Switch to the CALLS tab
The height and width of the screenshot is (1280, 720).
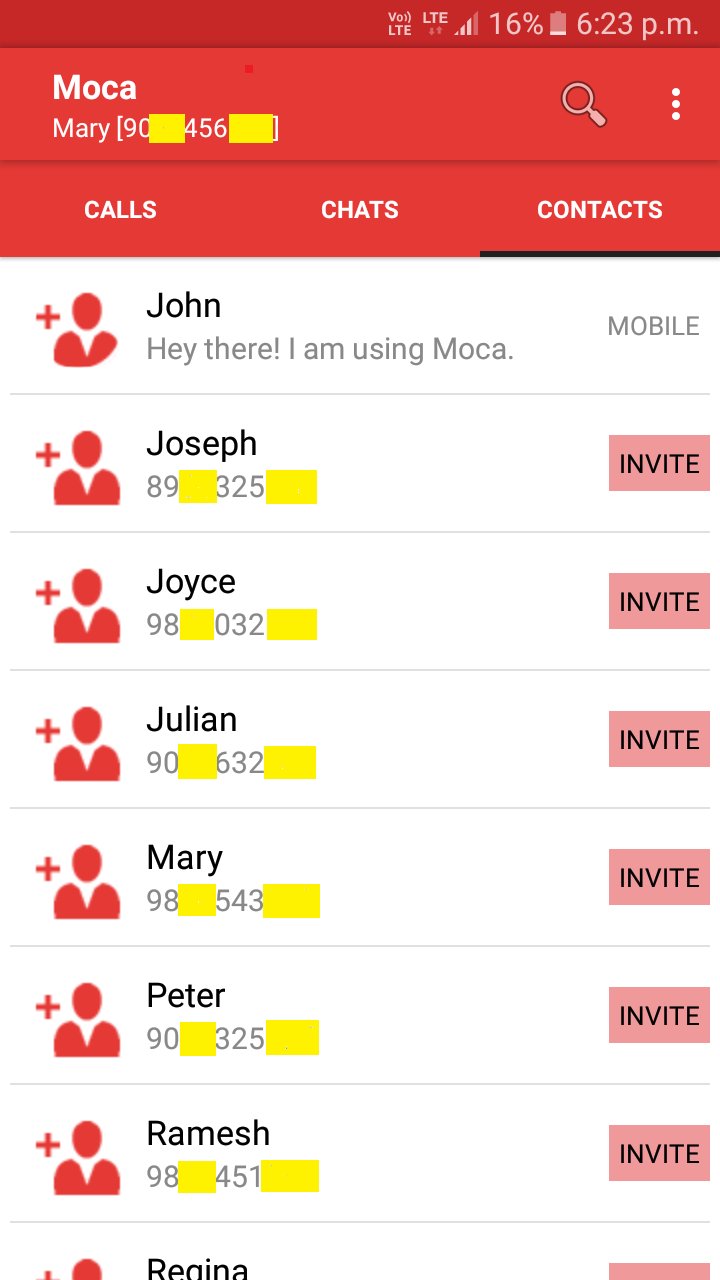tap(120, 209)
